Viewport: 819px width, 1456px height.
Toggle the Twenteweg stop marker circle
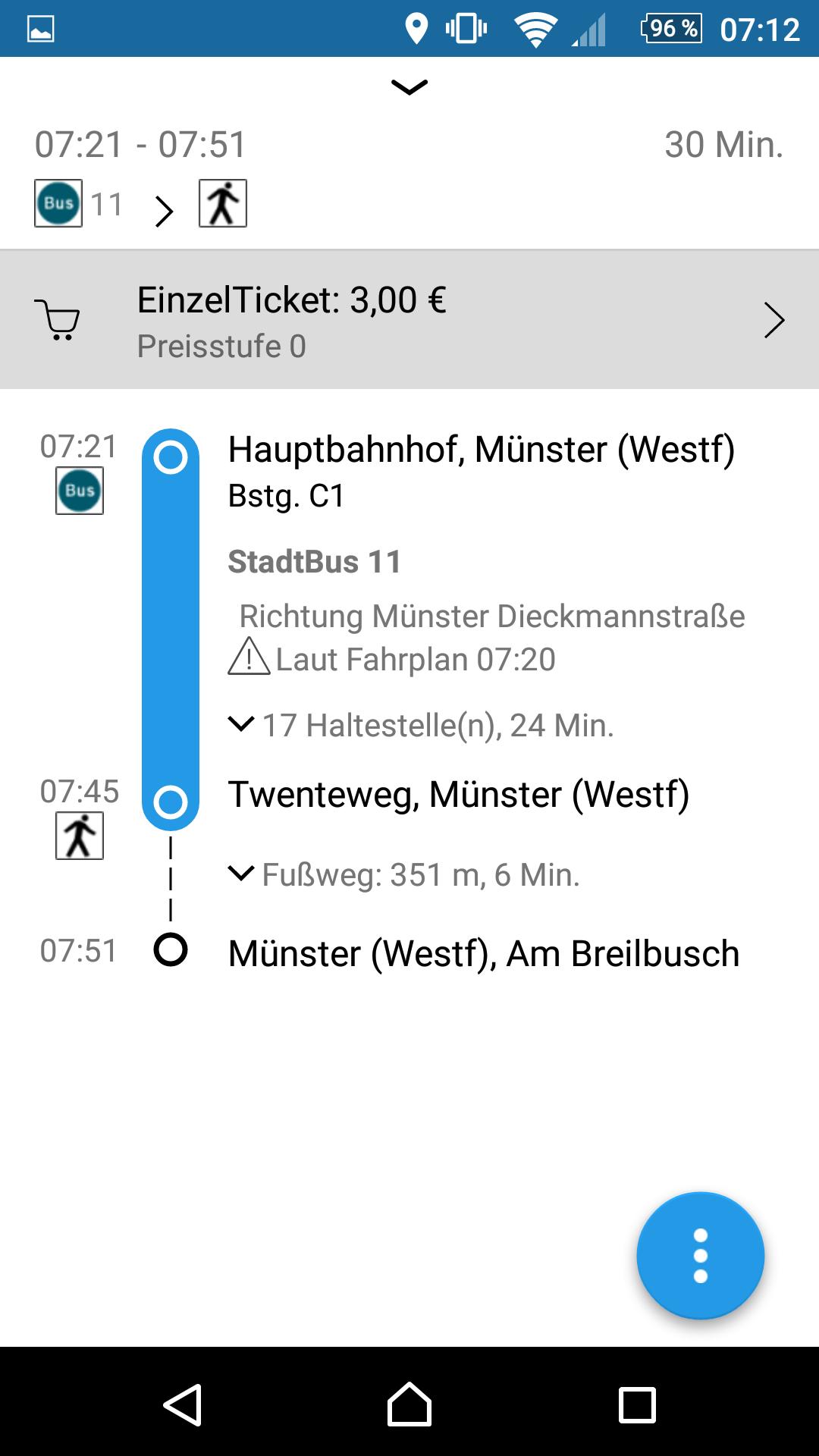coord(171,802)
